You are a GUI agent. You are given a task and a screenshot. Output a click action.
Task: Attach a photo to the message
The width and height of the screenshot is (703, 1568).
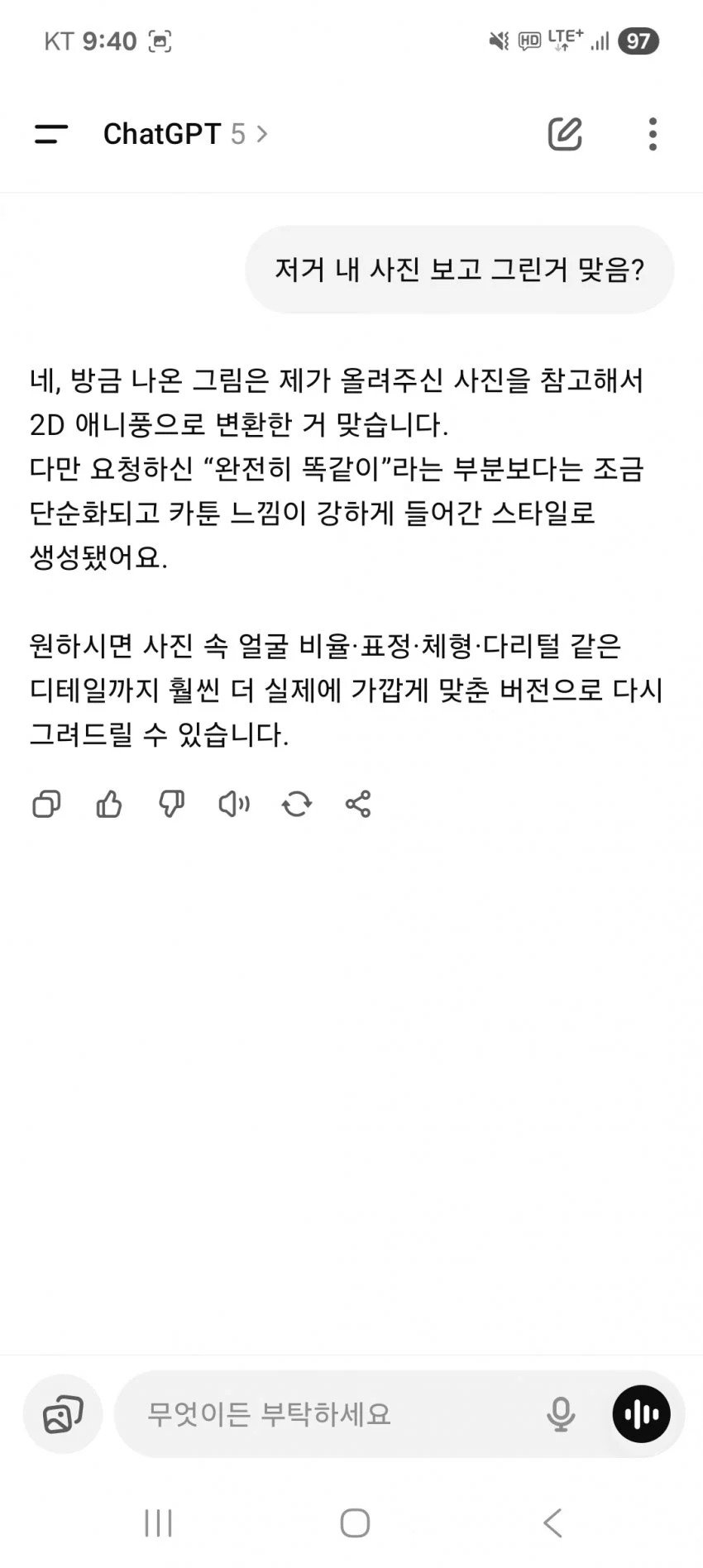point(63,1414)
